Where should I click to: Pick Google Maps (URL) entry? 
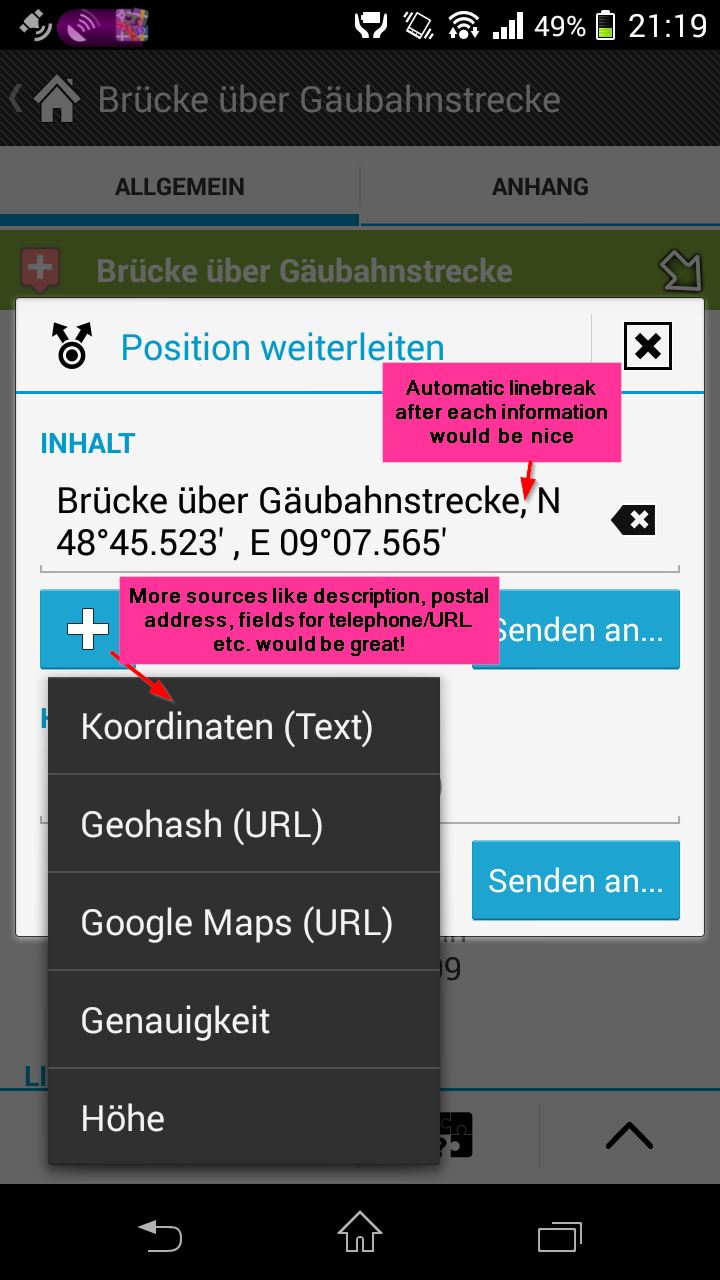pyautogui.click(x=244, y=922)
